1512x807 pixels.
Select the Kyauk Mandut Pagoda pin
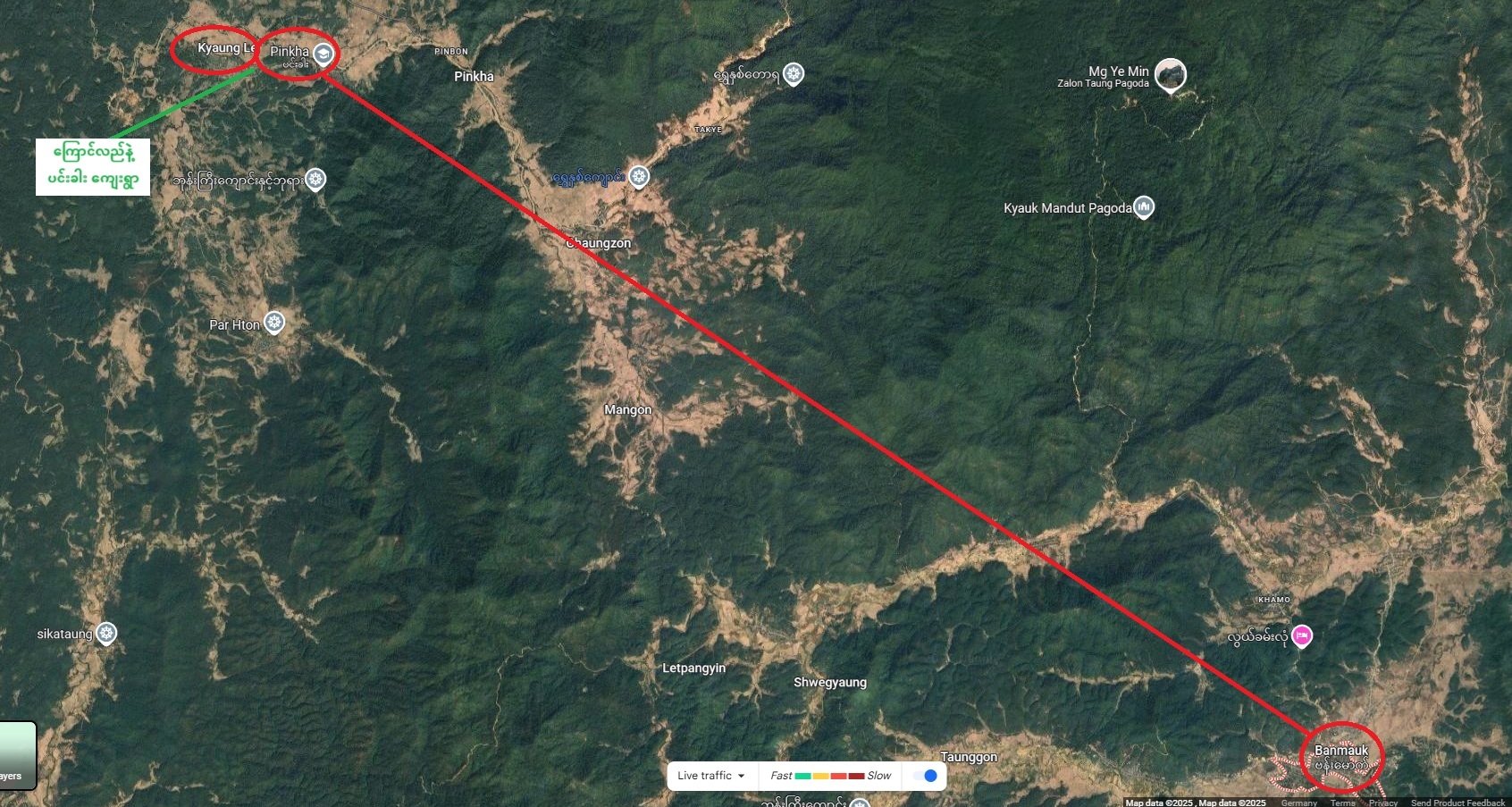point(1144,207)
